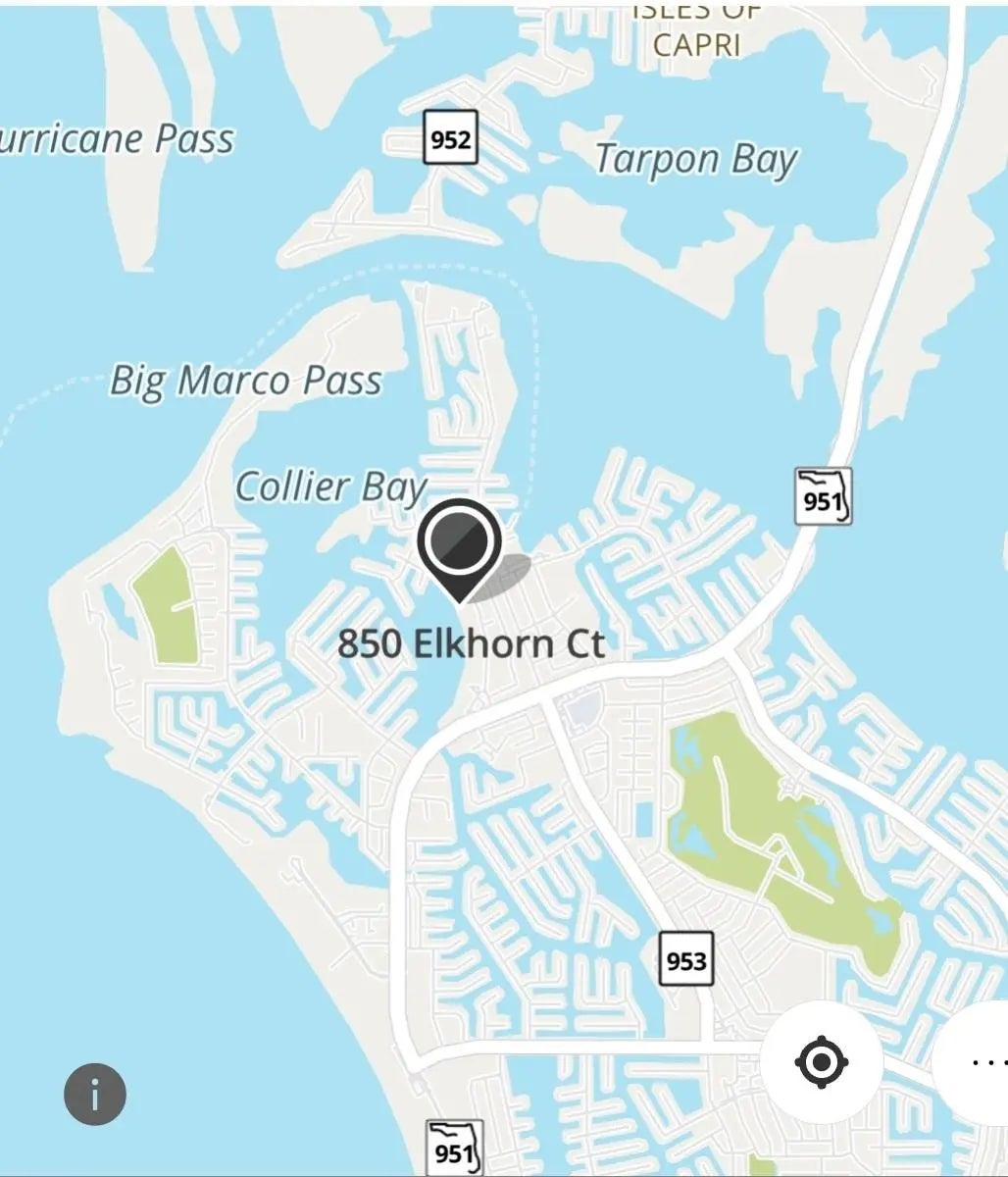Center map on my current location

click(822, 1062)
